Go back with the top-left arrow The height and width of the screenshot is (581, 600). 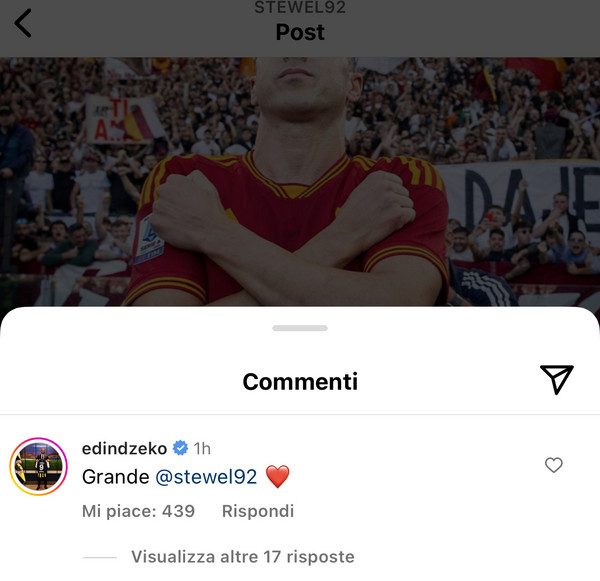point(24,22)
